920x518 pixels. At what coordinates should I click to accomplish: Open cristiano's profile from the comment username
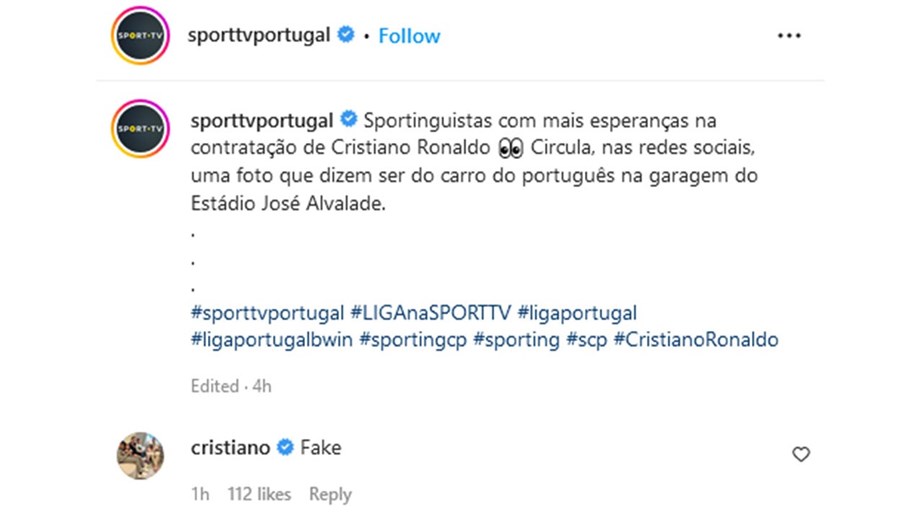pyautogui.click(x=230, y=448)
